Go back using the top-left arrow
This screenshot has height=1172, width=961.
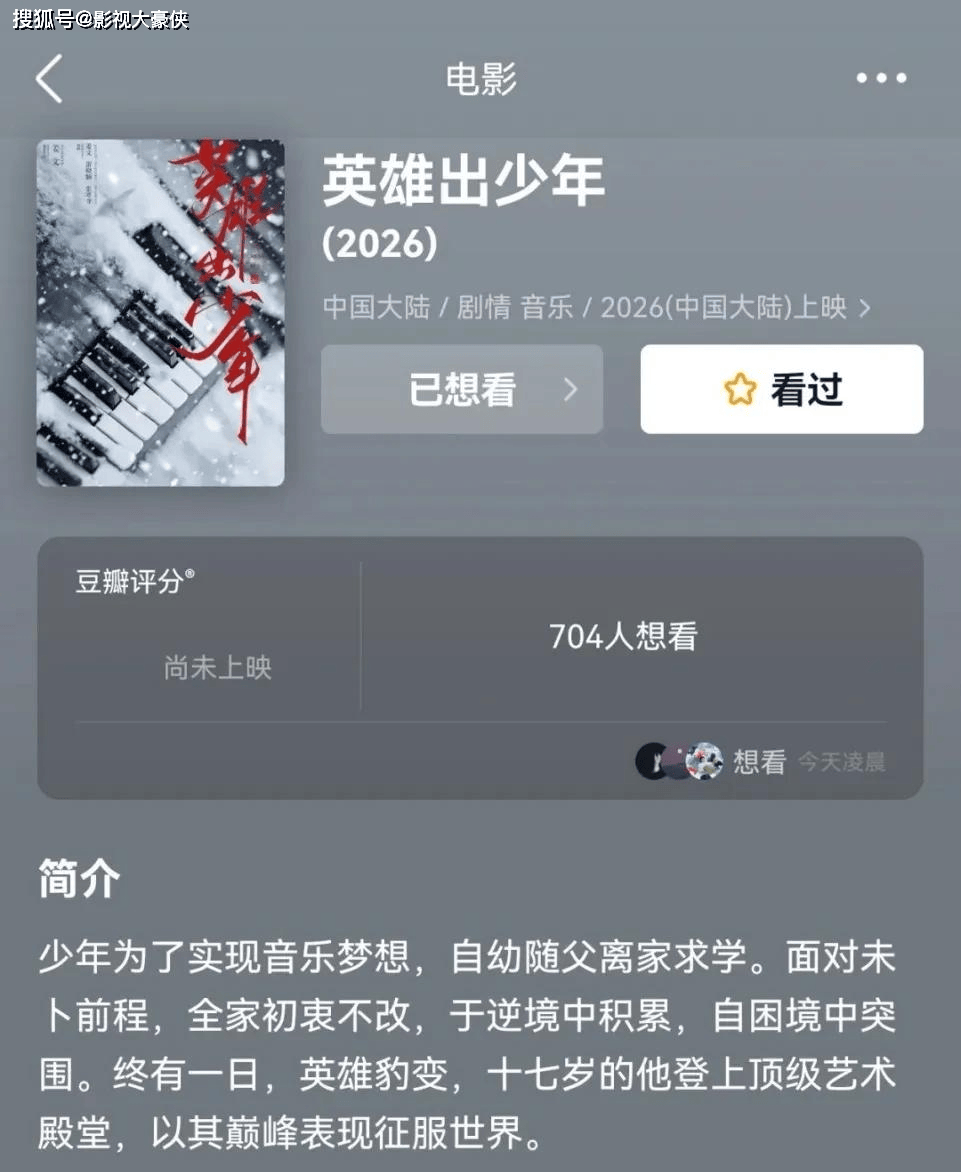pos(49,79)
